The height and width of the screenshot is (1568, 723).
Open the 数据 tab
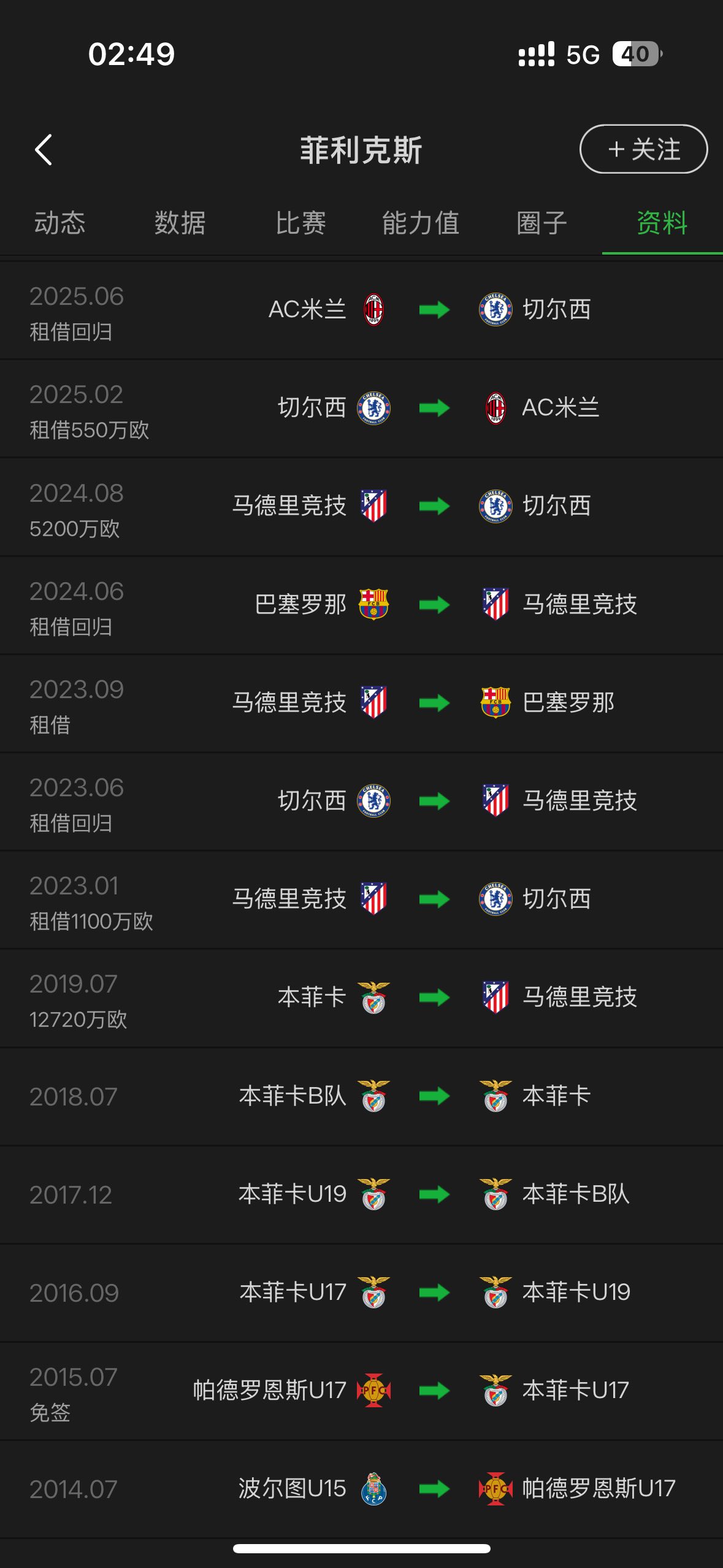[x=180, y=223]
